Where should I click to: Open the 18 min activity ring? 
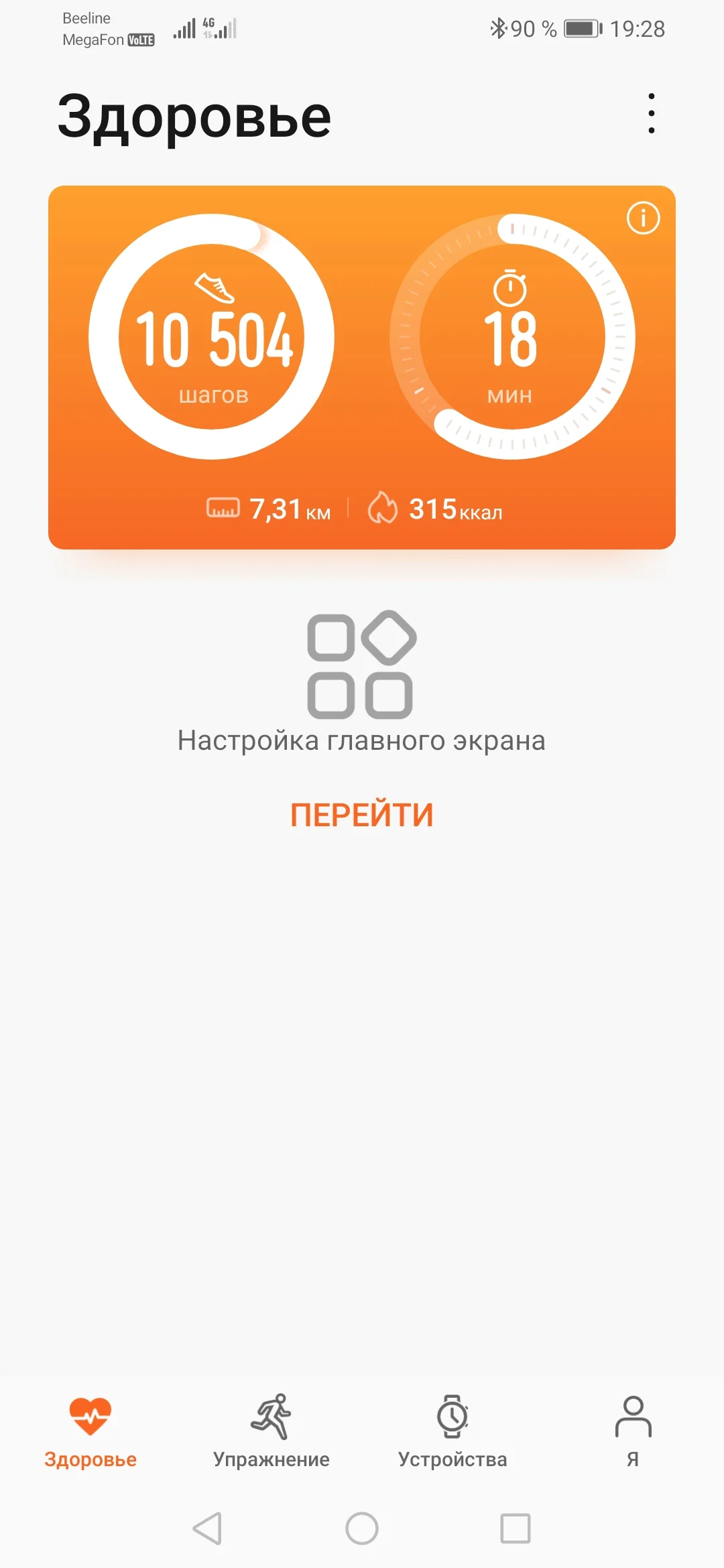pos(512,337)
